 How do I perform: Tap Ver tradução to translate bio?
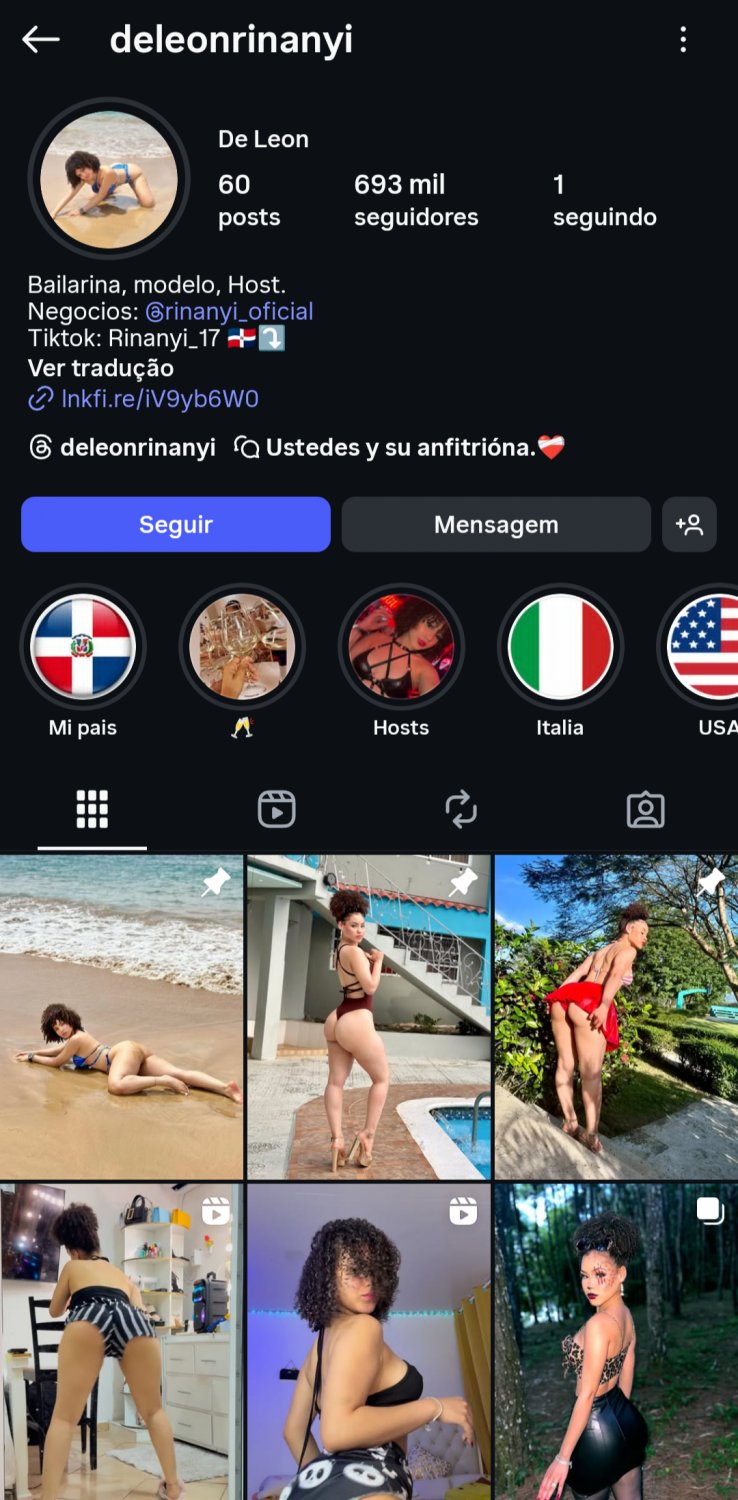pyautogui.click(x=100, y=368)
